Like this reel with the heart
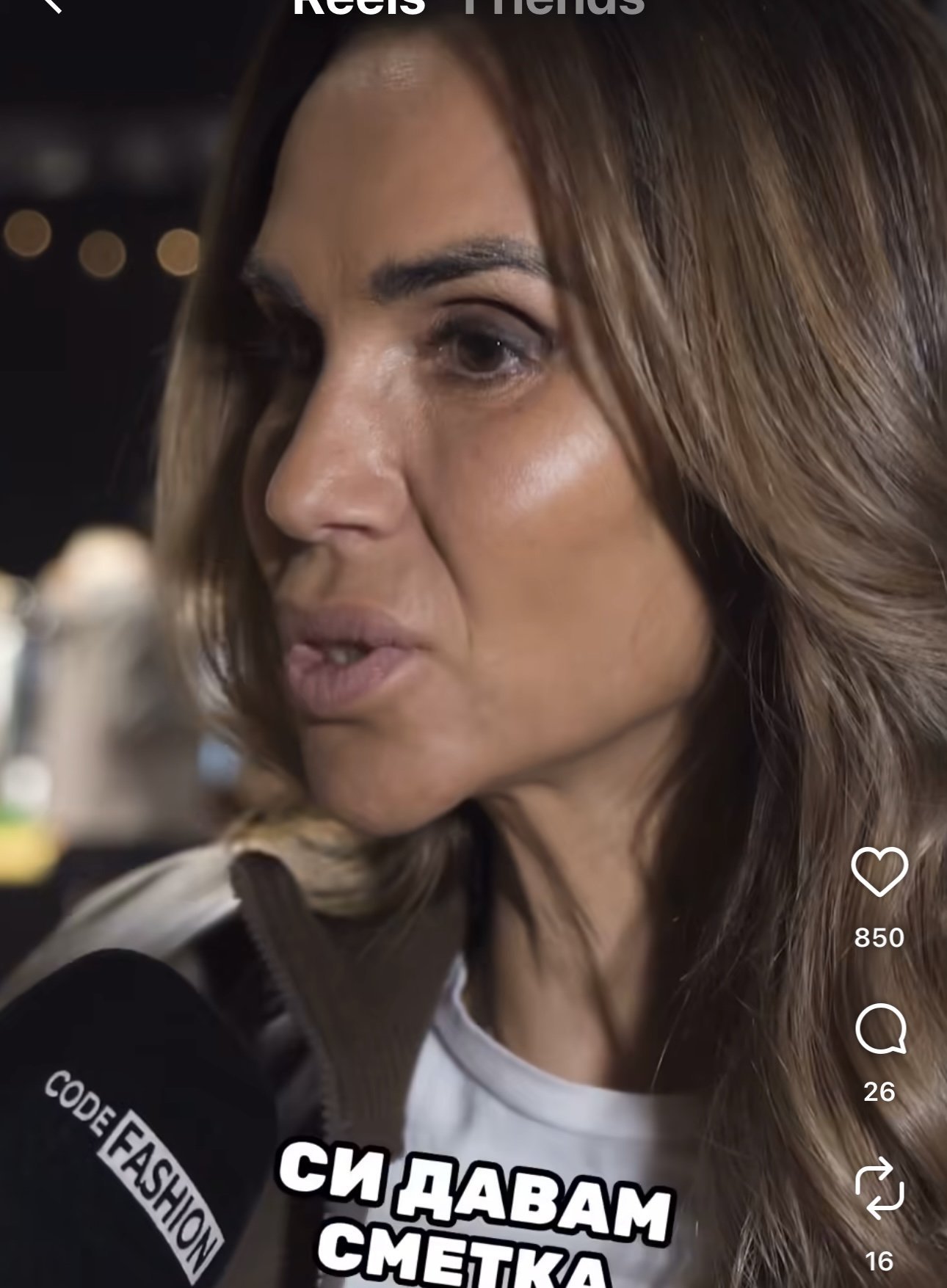The width and height of the screenshot is (947, 1288). (879, 871)
